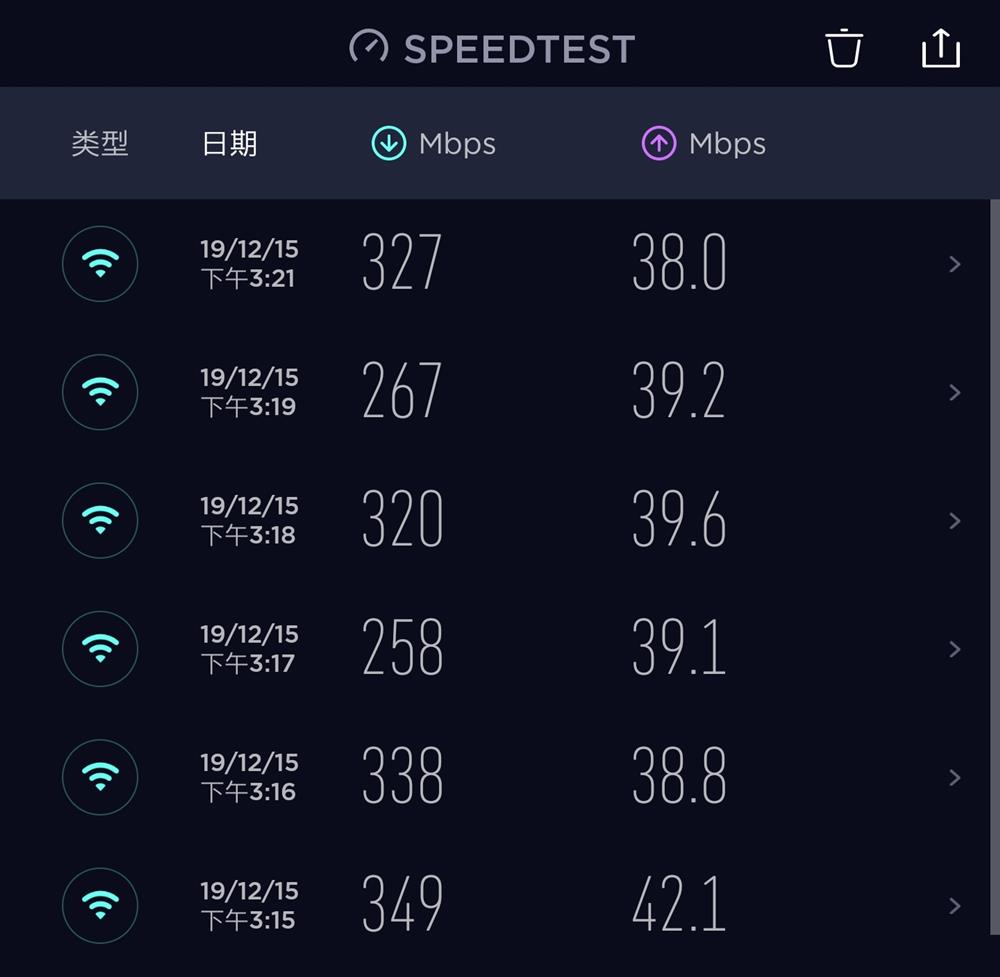This screenshot has height=977, width=1000.
Task: Share the speed test results
Action: tap(940, 48)
